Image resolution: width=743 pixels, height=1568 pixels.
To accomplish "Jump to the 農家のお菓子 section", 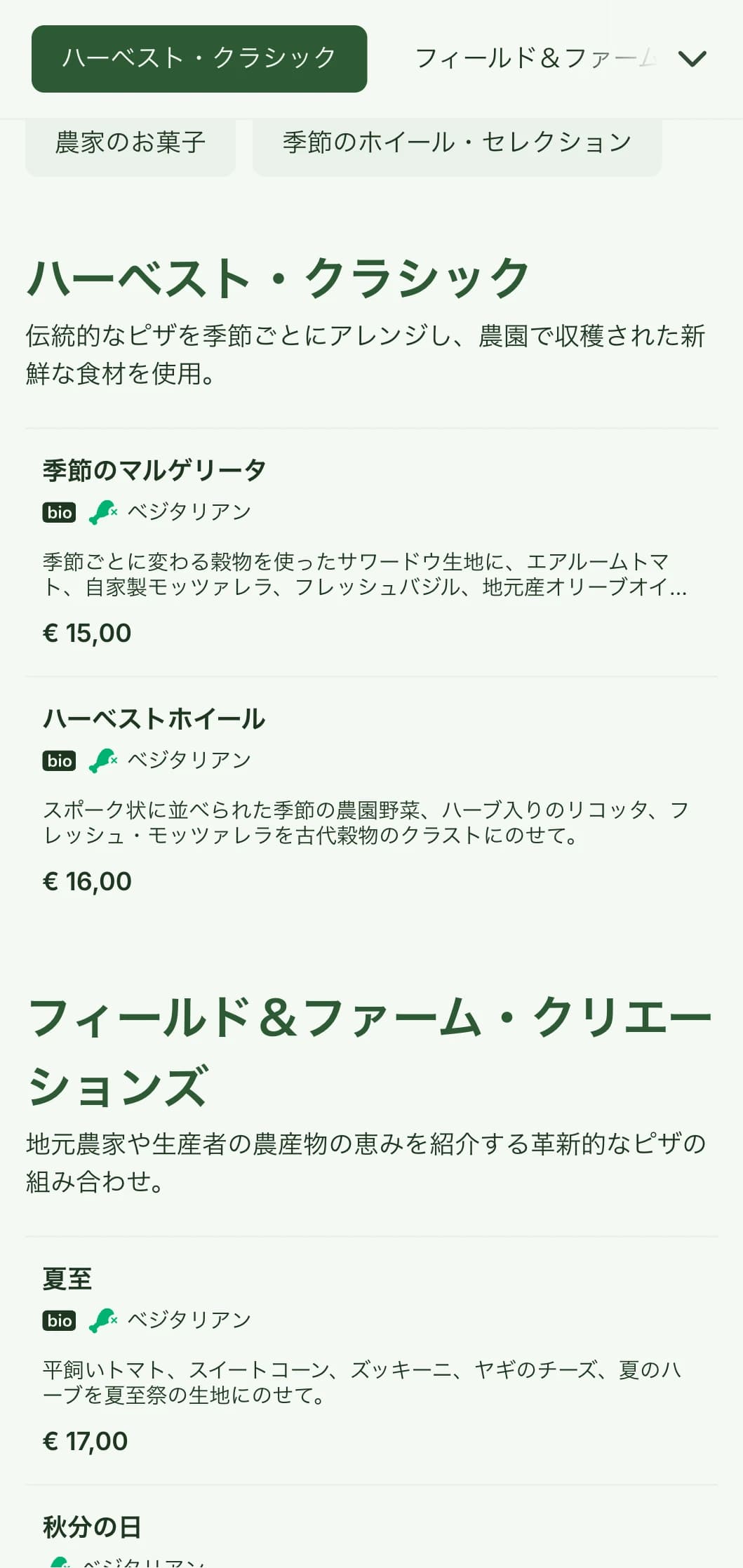I will pos(130,143).
